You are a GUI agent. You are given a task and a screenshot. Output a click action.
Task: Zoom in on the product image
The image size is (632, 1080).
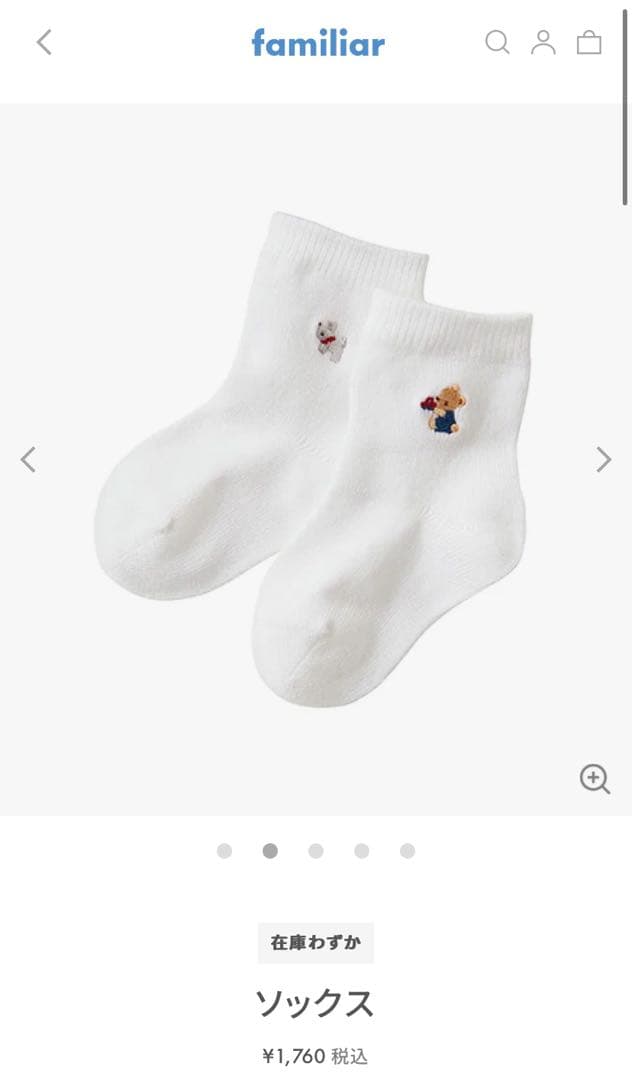click(x=595, y=779)
